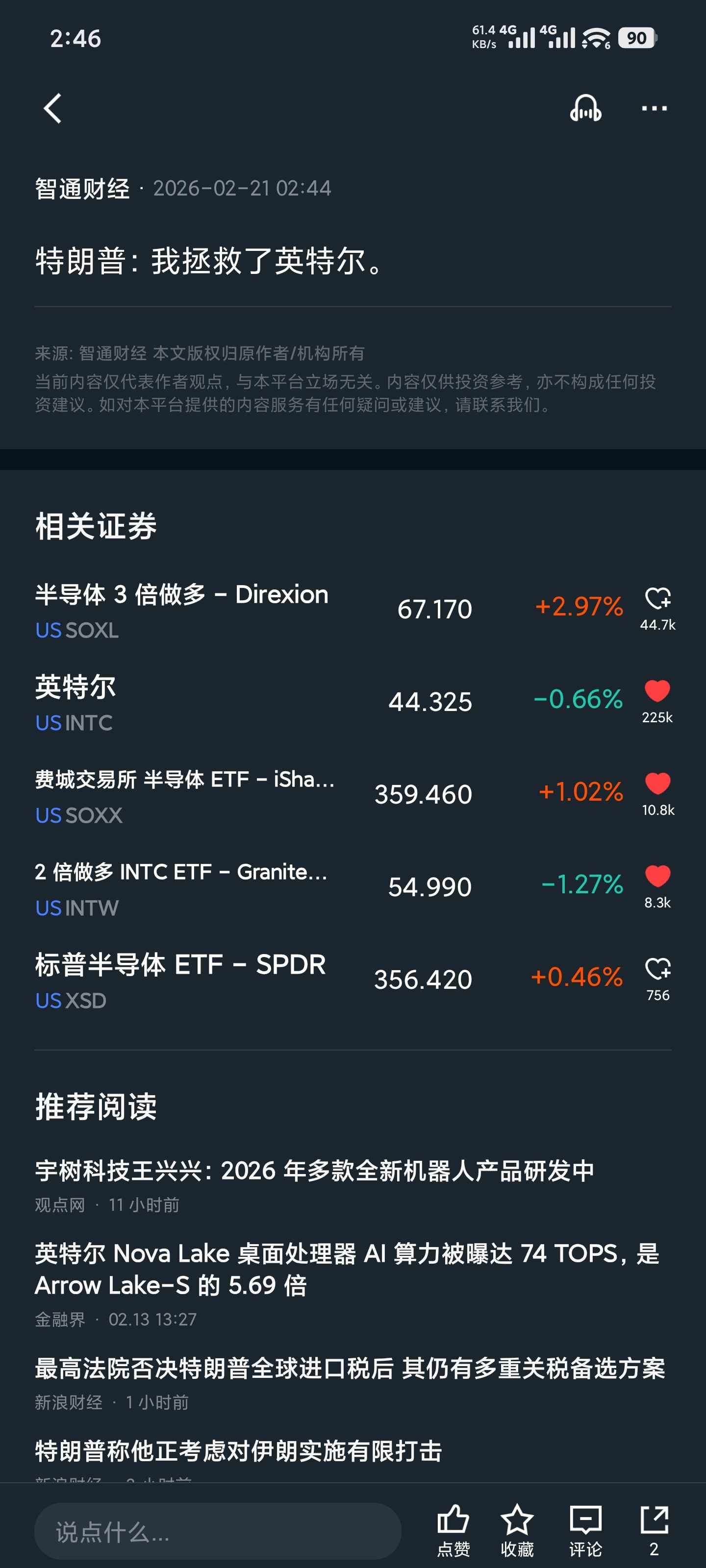
Task: Listen to the article with the headphone icon
Action: click(x=585, y=109)
